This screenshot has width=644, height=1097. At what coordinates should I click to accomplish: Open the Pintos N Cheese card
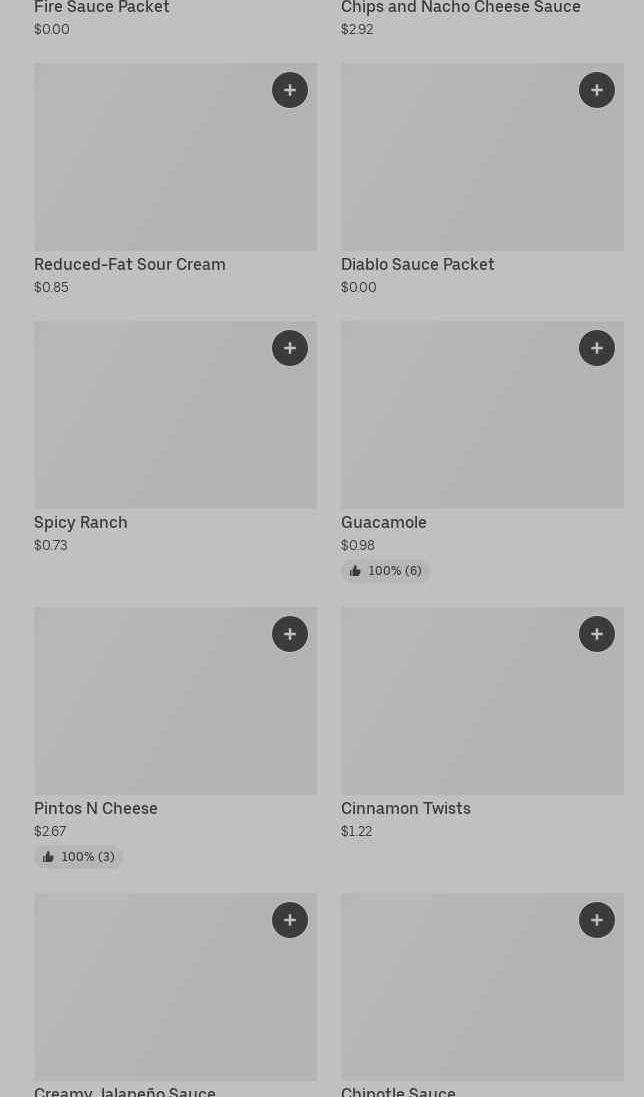[176, 737]
